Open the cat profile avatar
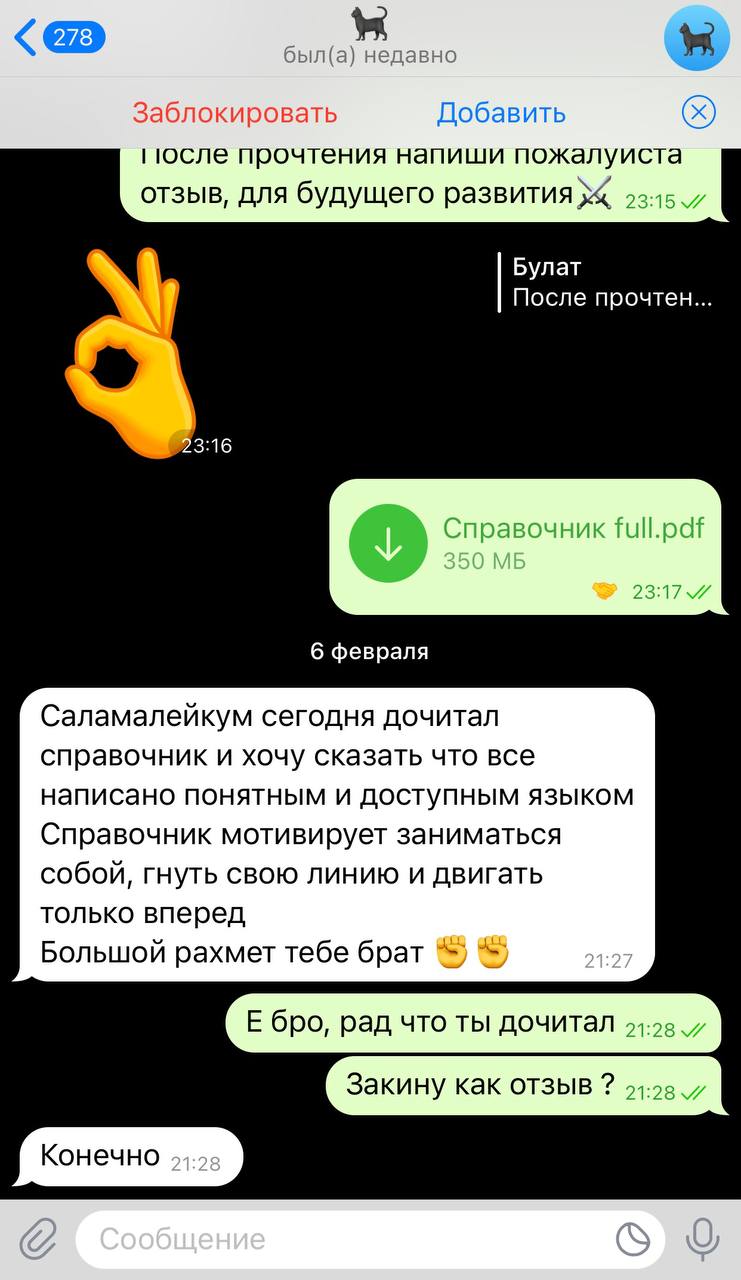This screenshot has height=1280, width=741. tap(696, 38)
